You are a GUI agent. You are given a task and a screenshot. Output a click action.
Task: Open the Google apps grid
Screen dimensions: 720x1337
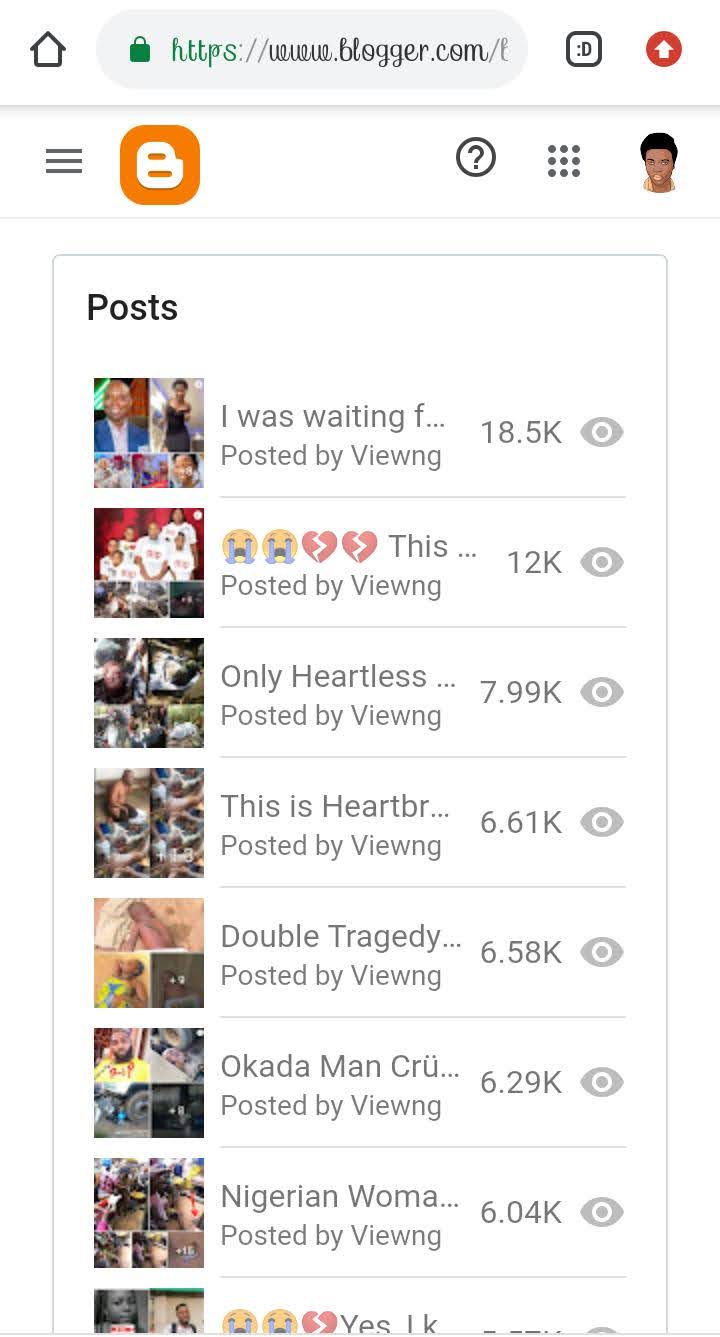(564, 161)
